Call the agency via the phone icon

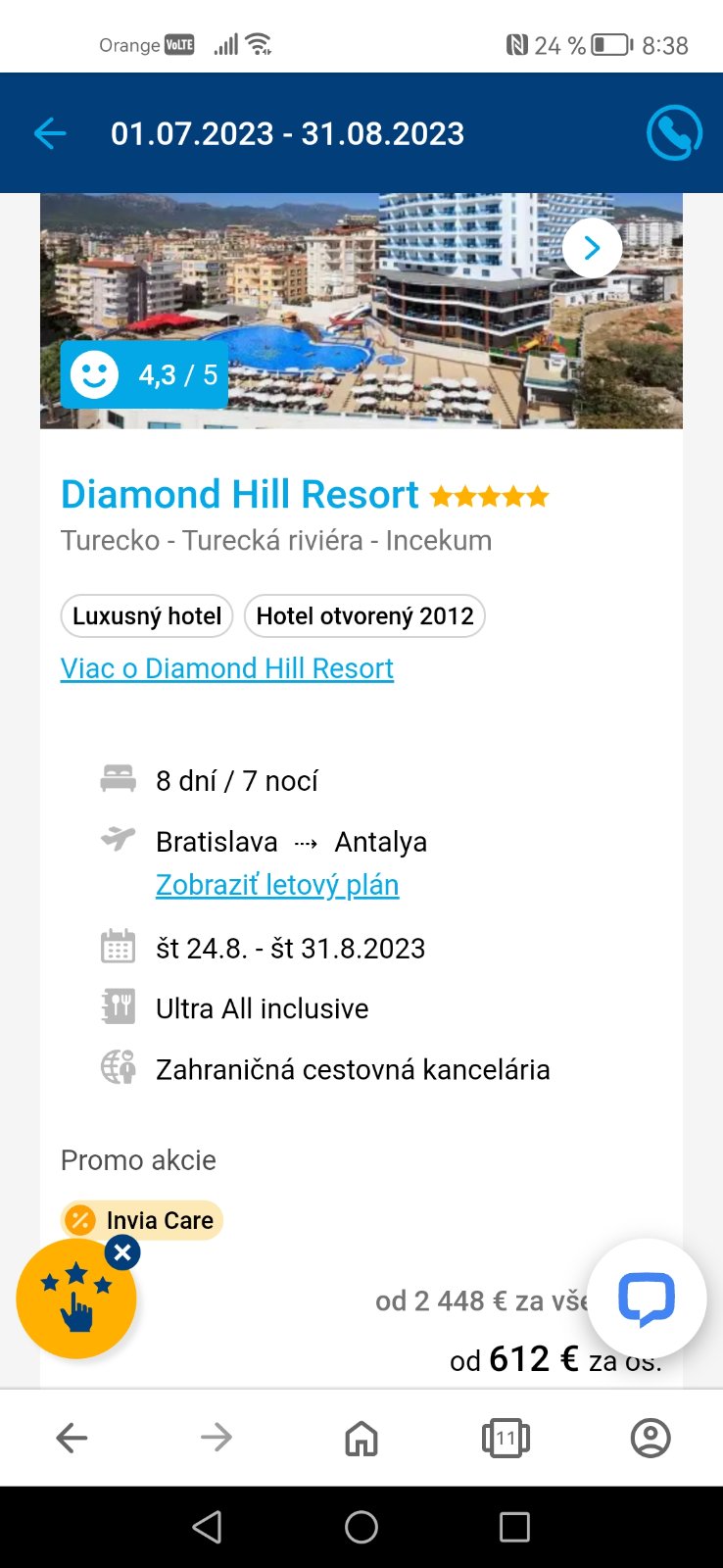(x=674, y=133)
